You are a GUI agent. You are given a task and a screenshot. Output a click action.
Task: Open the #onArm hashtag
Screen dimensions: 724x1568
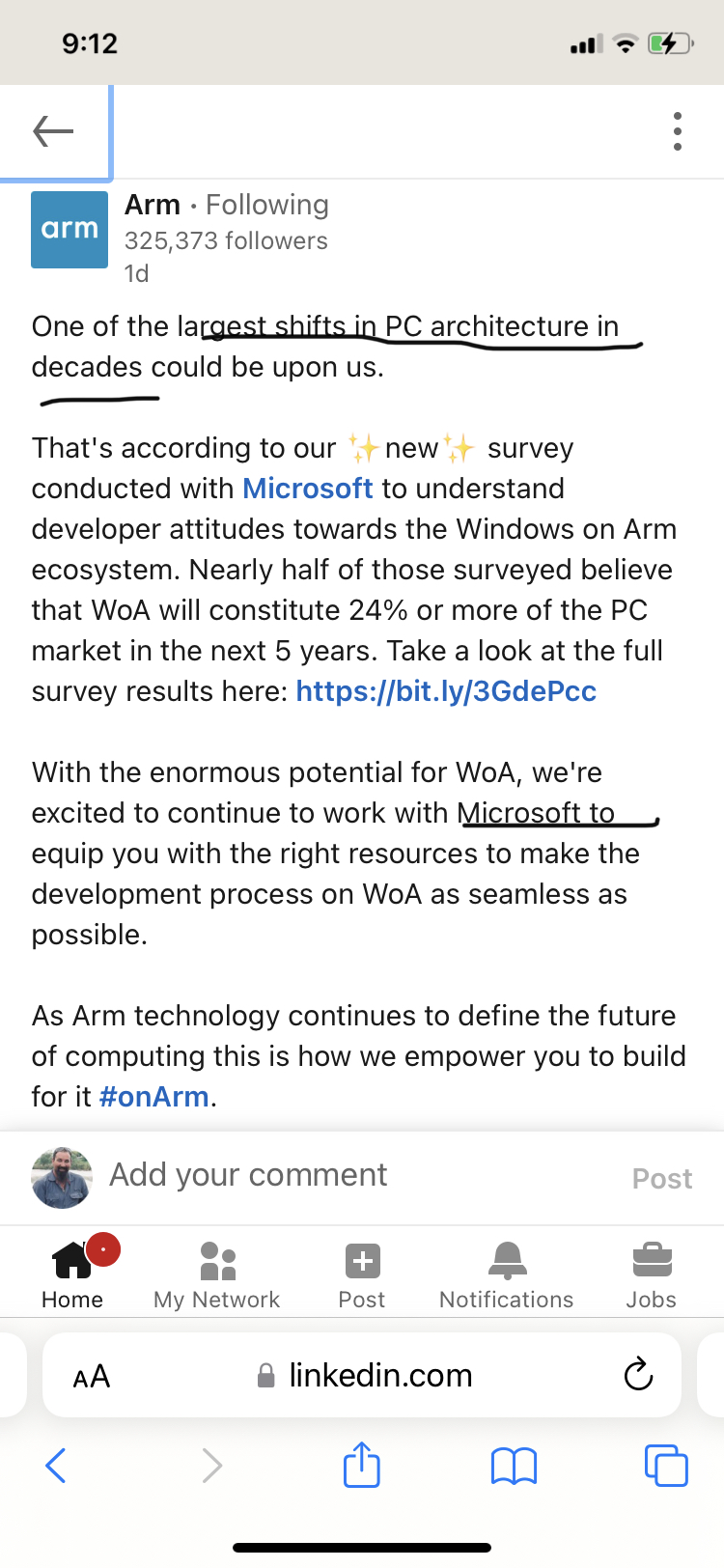[153, 1097]
